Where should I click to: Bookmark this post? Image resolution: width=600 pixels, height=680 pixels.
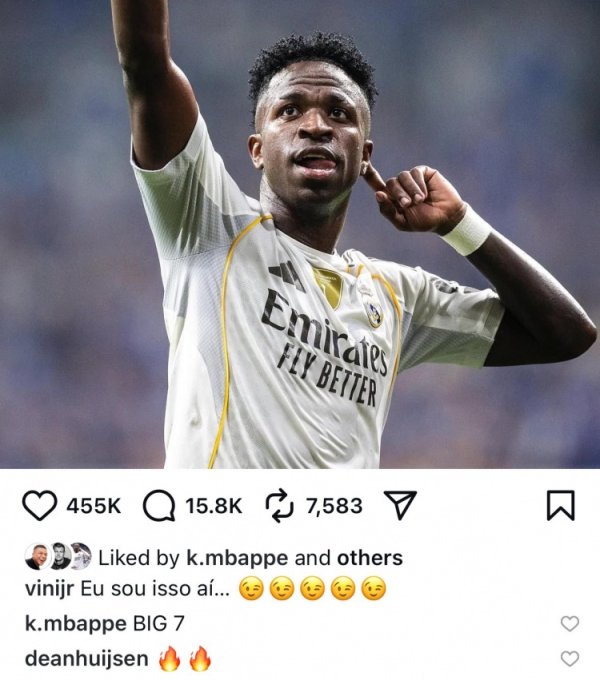coord(560,505)
